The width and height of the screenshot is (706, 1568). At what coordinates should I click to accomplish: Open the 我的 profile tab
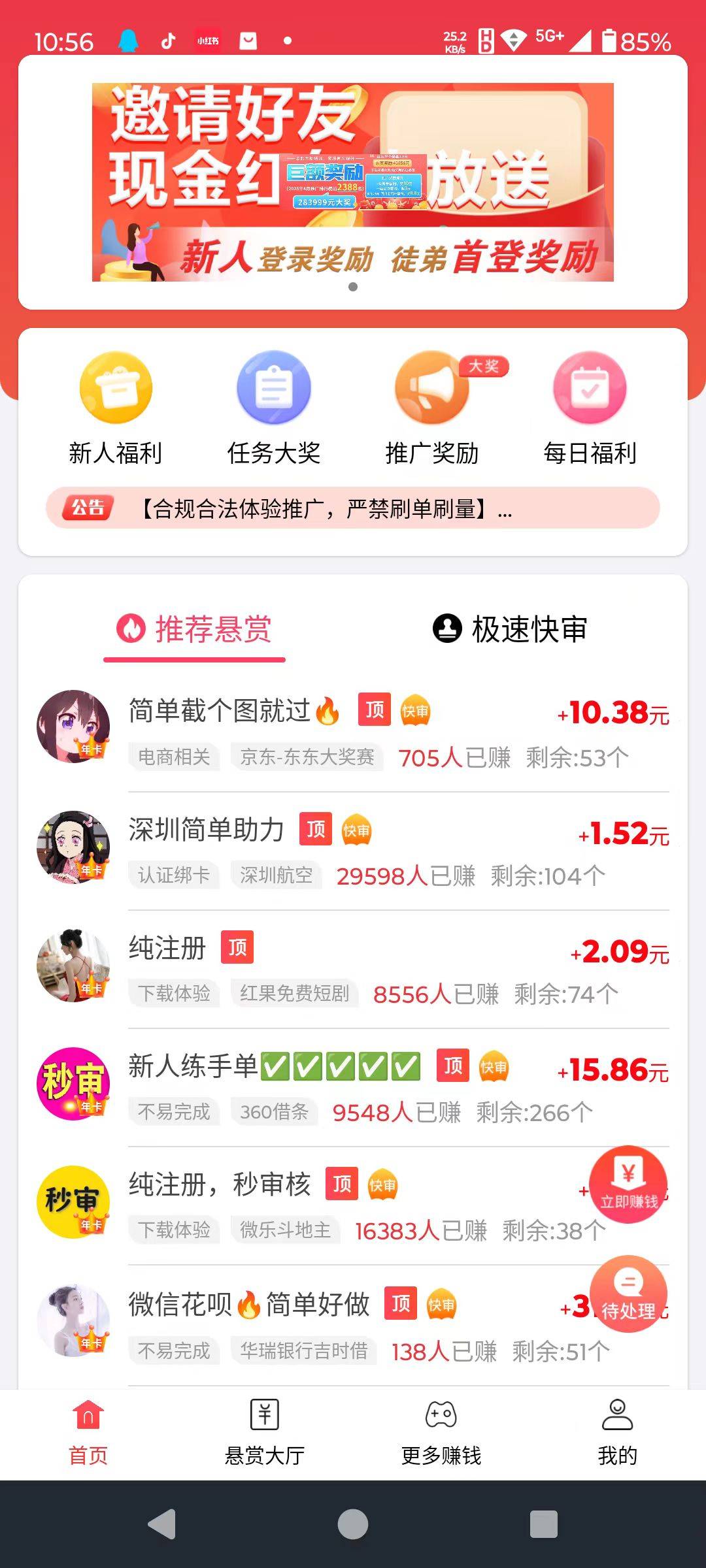pos(617,1433)
